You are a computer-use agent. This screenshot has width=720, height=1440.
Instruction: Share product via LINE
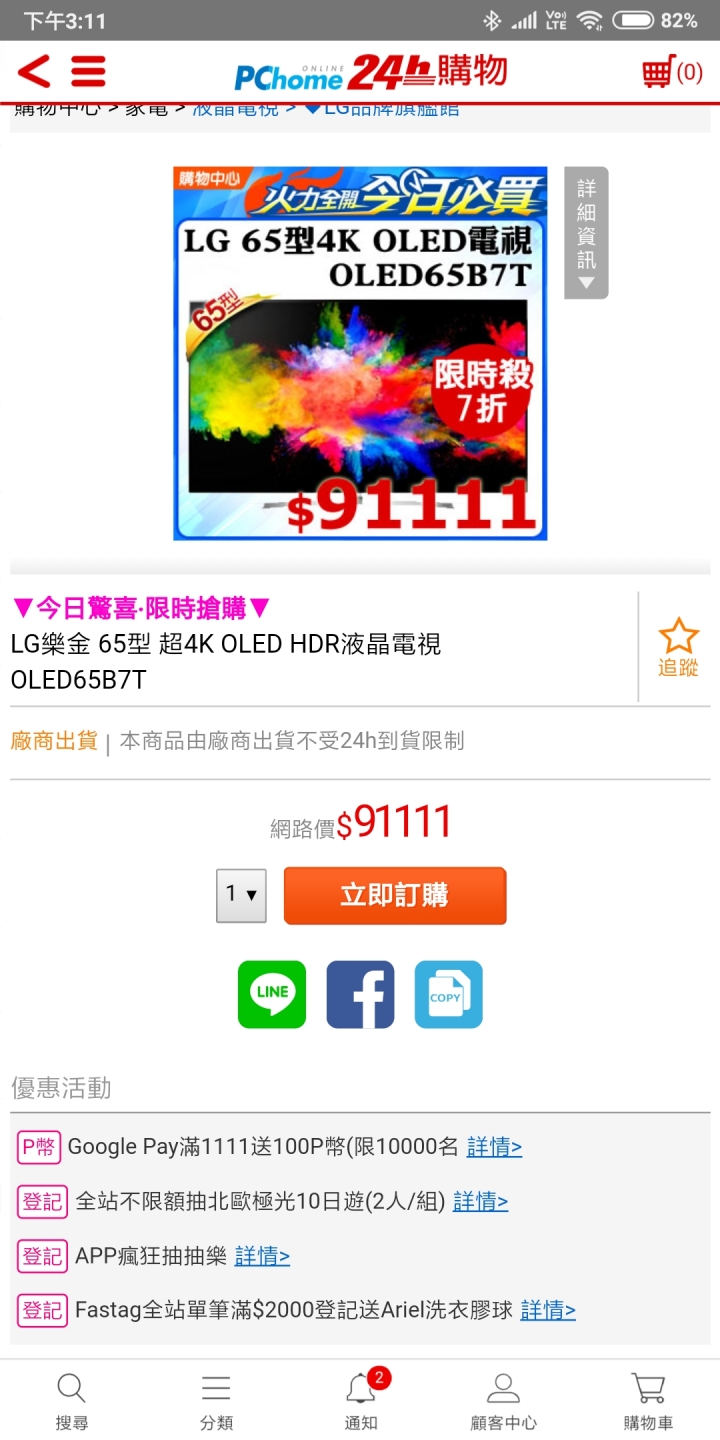tap(272, 994)
